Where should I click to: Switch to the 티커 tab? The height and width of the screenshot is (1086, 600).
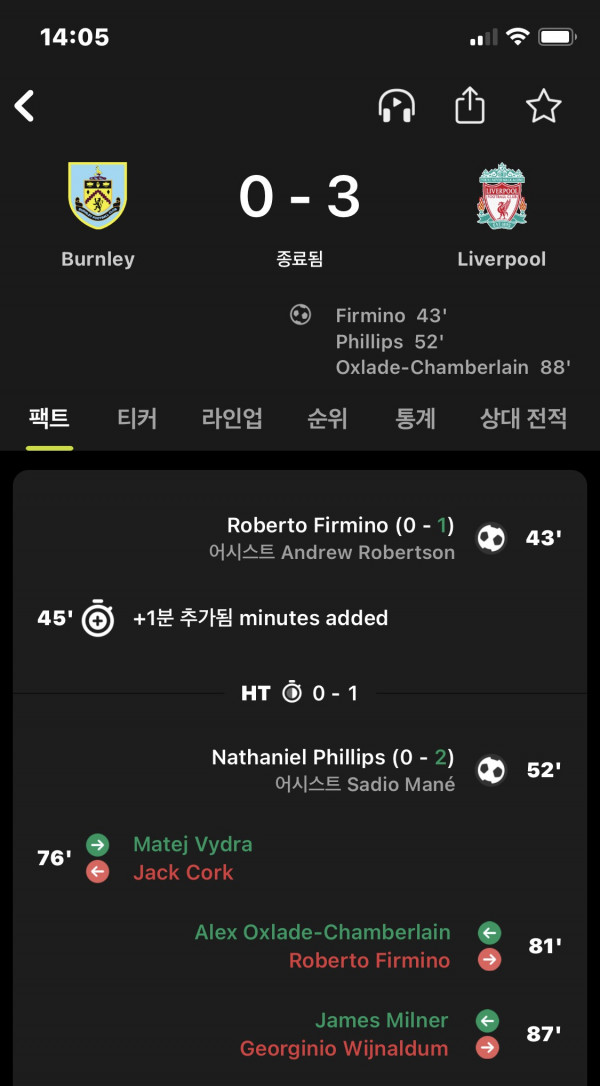pos(137,419)
